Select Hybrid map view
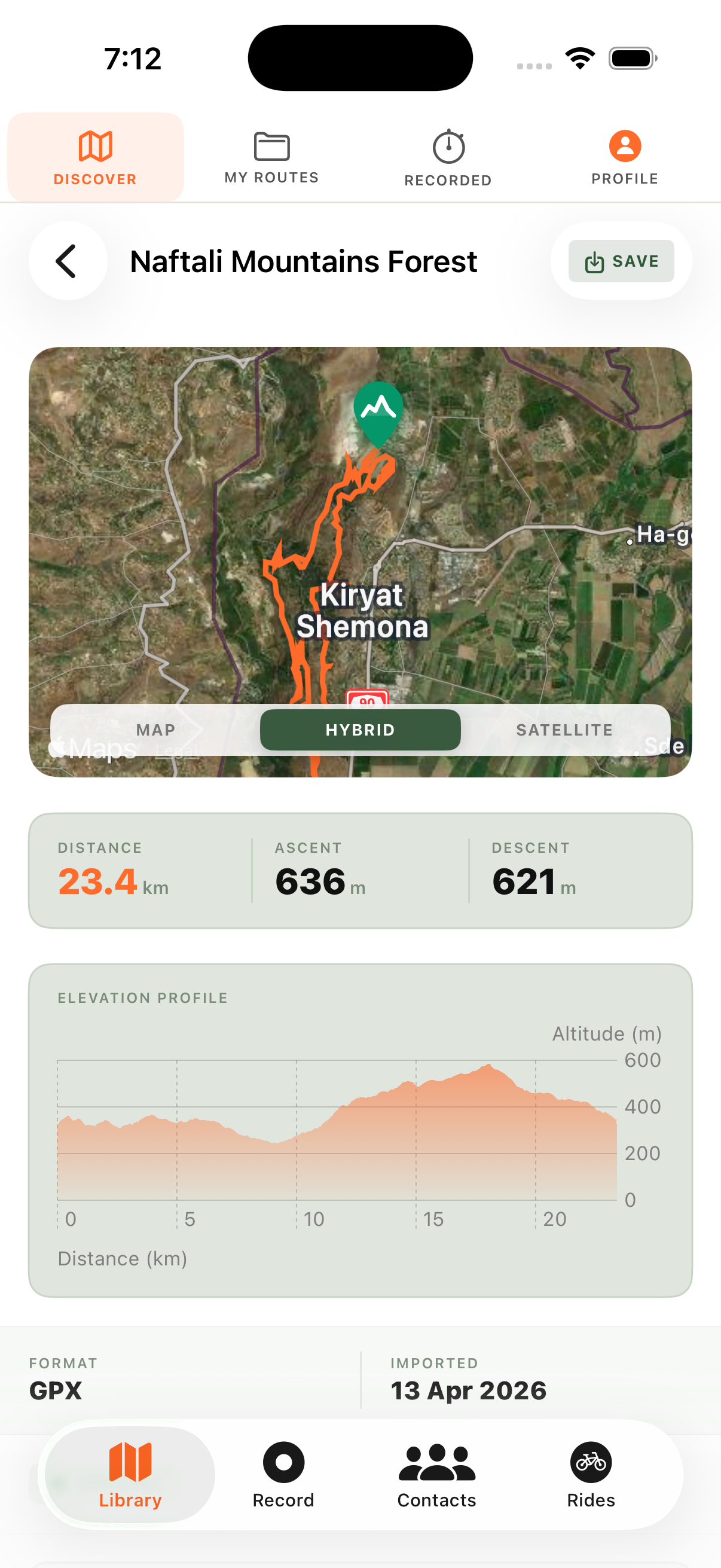This screenshot has width=721, height=1568. coord(359,730)
